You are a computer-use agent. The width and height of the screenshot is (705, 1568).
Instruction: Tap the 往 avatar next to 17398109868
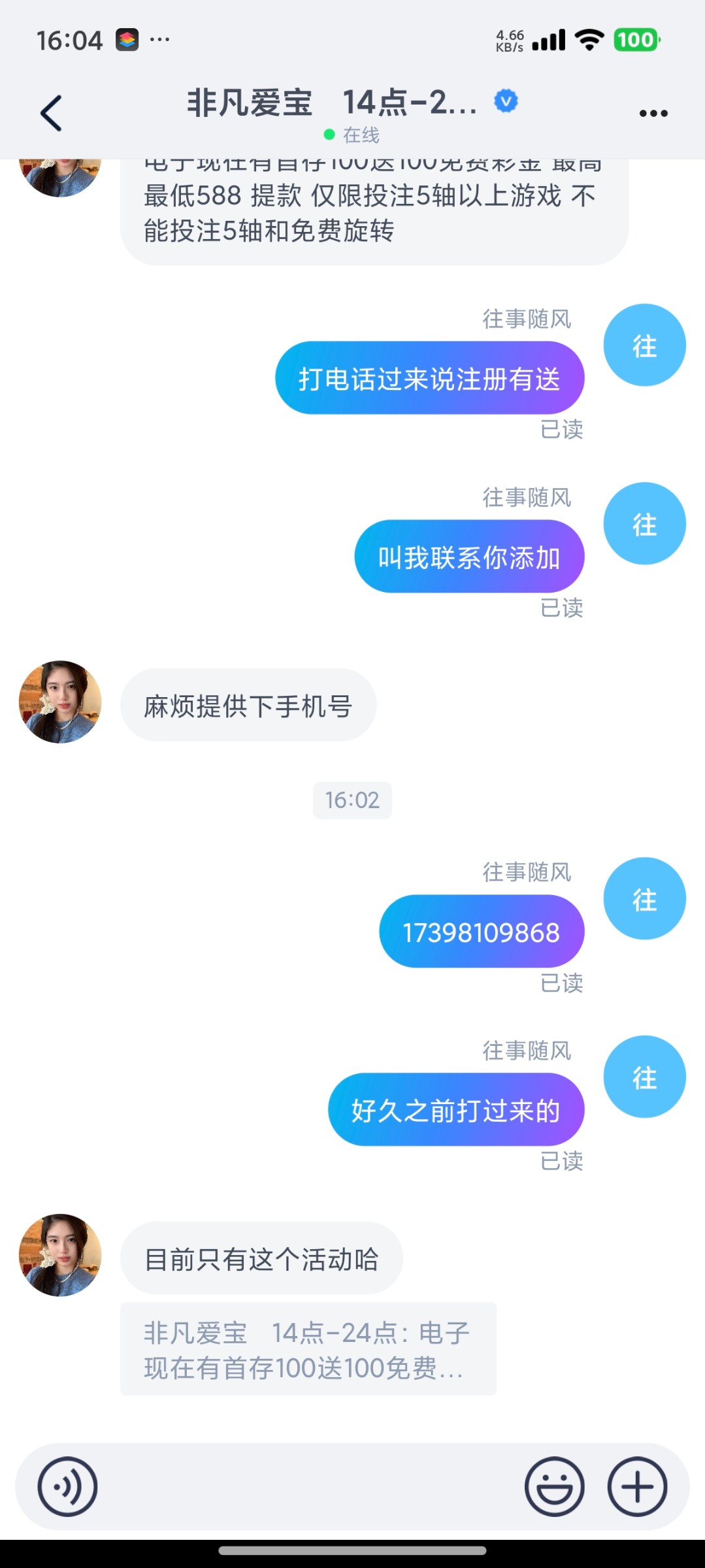644,898
